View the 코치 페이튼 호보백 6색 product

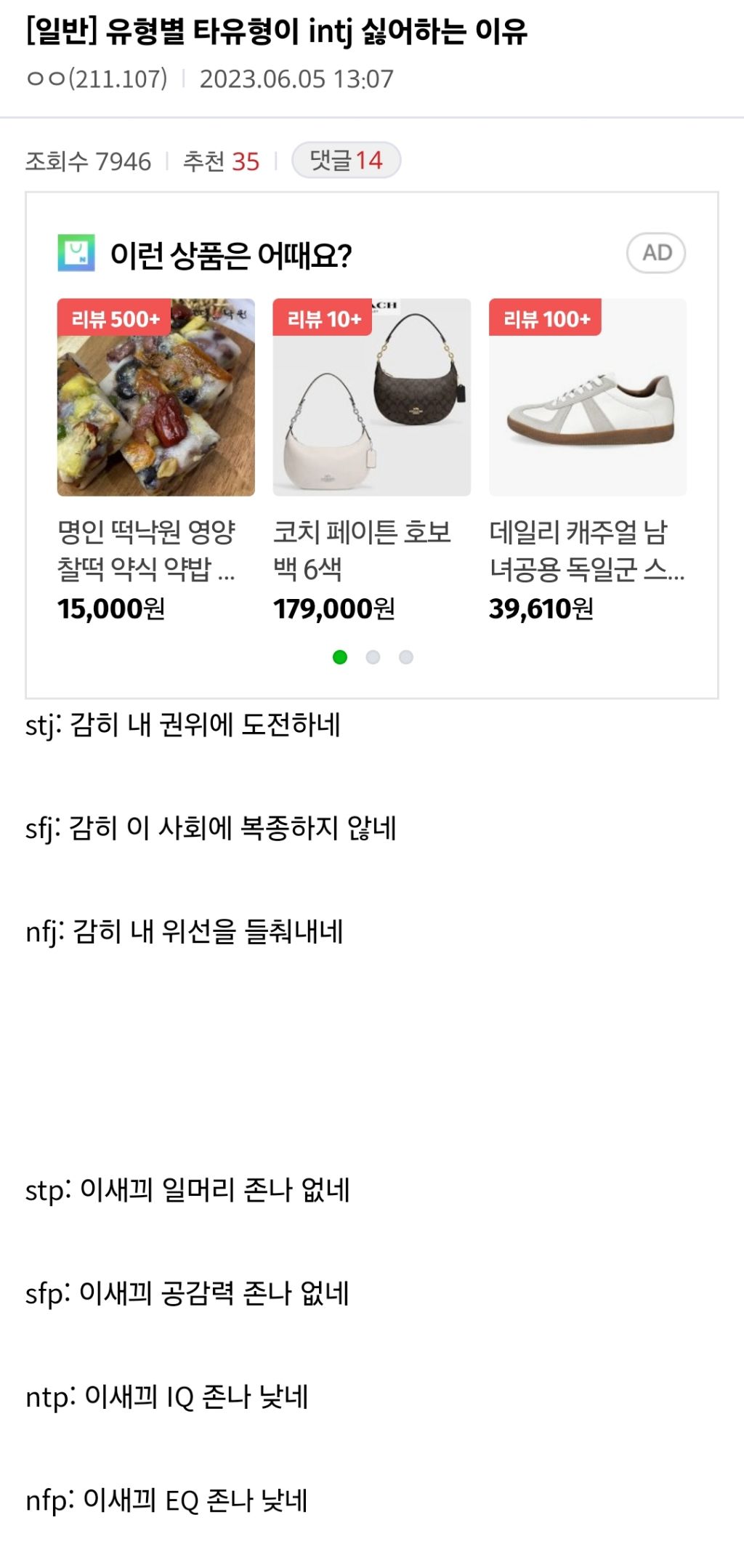(371, 398)
